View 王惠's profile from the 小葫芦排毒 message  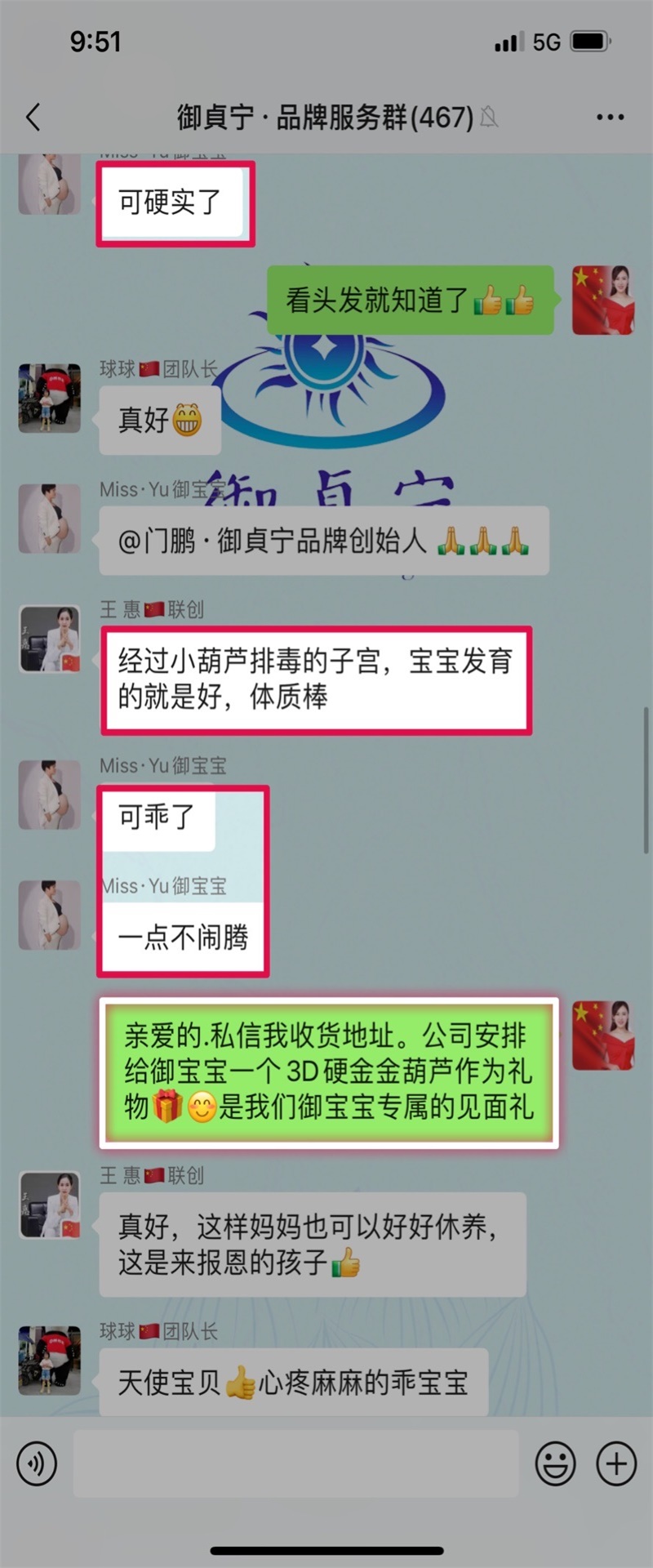tap(50, 639)
